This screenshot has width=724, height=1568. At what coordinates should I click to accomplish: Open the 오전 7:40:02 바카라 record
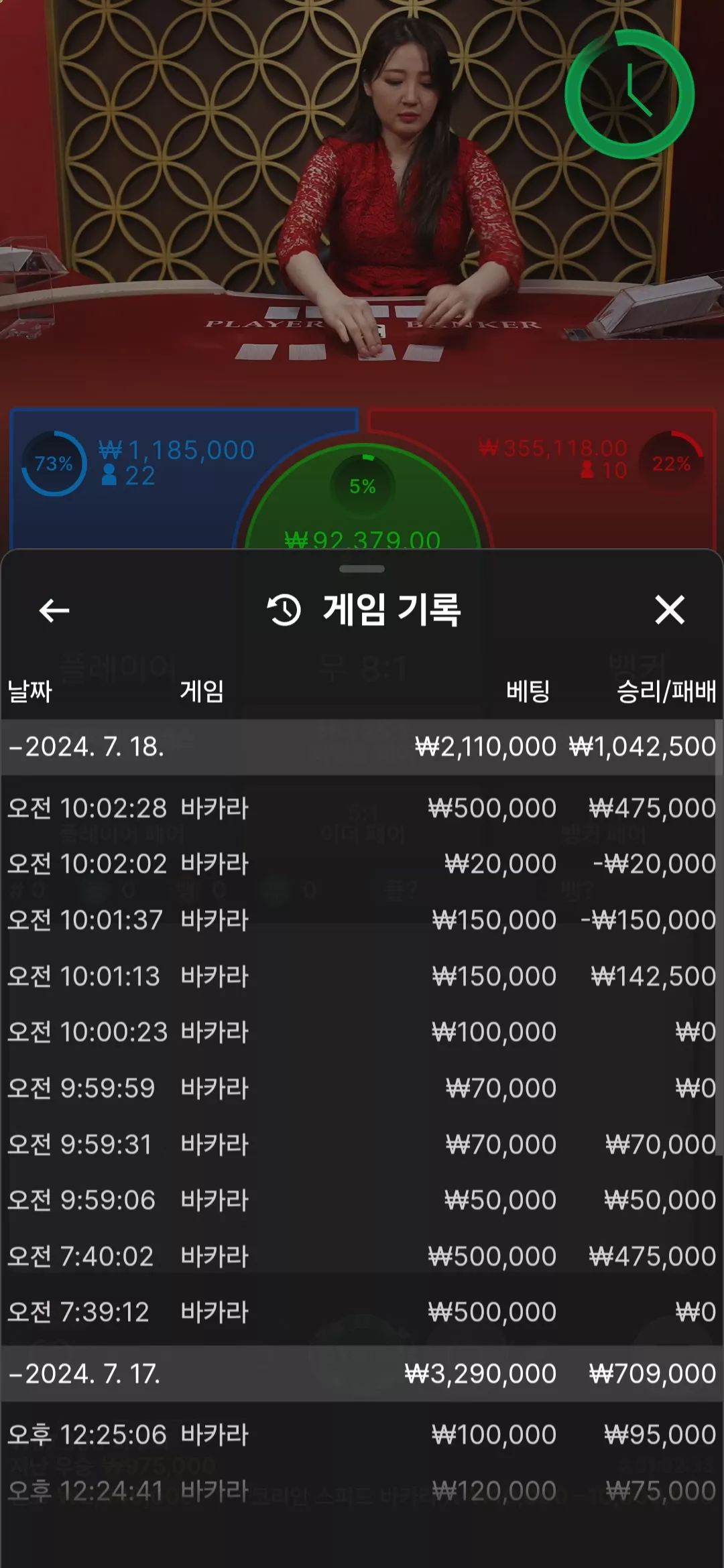click(362, 1256)
